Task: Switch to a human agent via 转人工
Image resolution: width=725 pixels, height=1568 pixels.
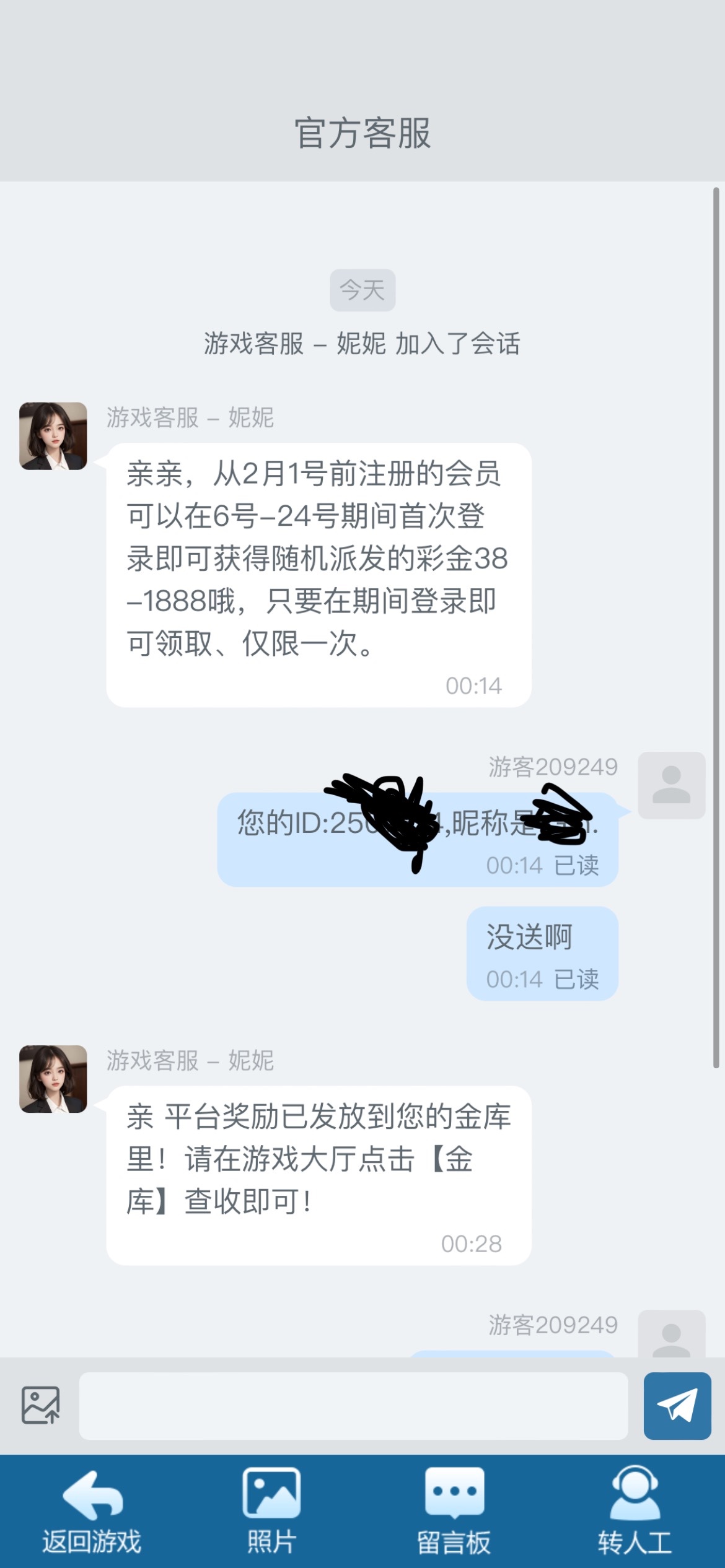Action: point(634,1511)
